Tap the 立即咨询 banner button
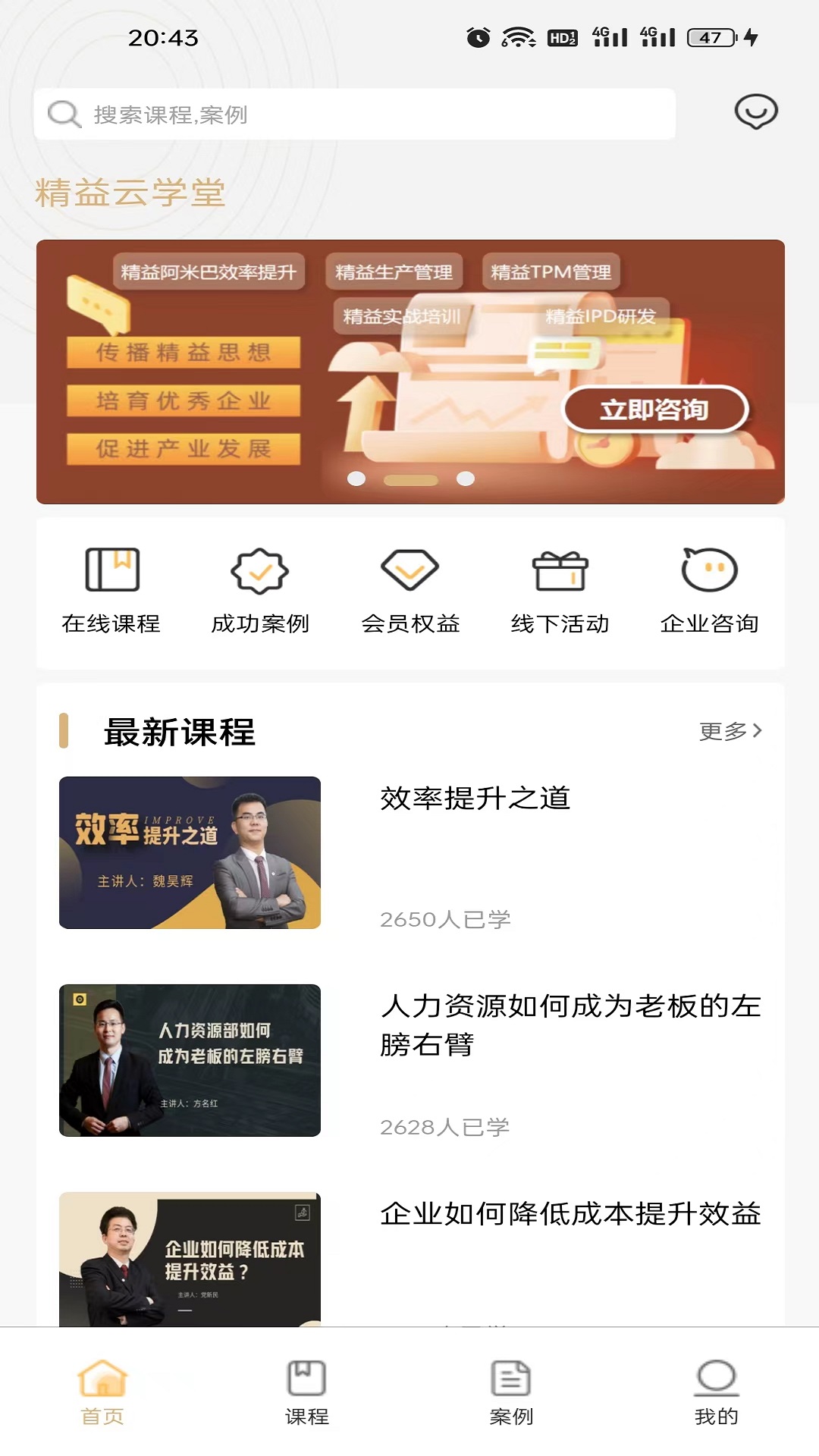The height and width of the screenshot is (1456, 819). pos(654,409)
